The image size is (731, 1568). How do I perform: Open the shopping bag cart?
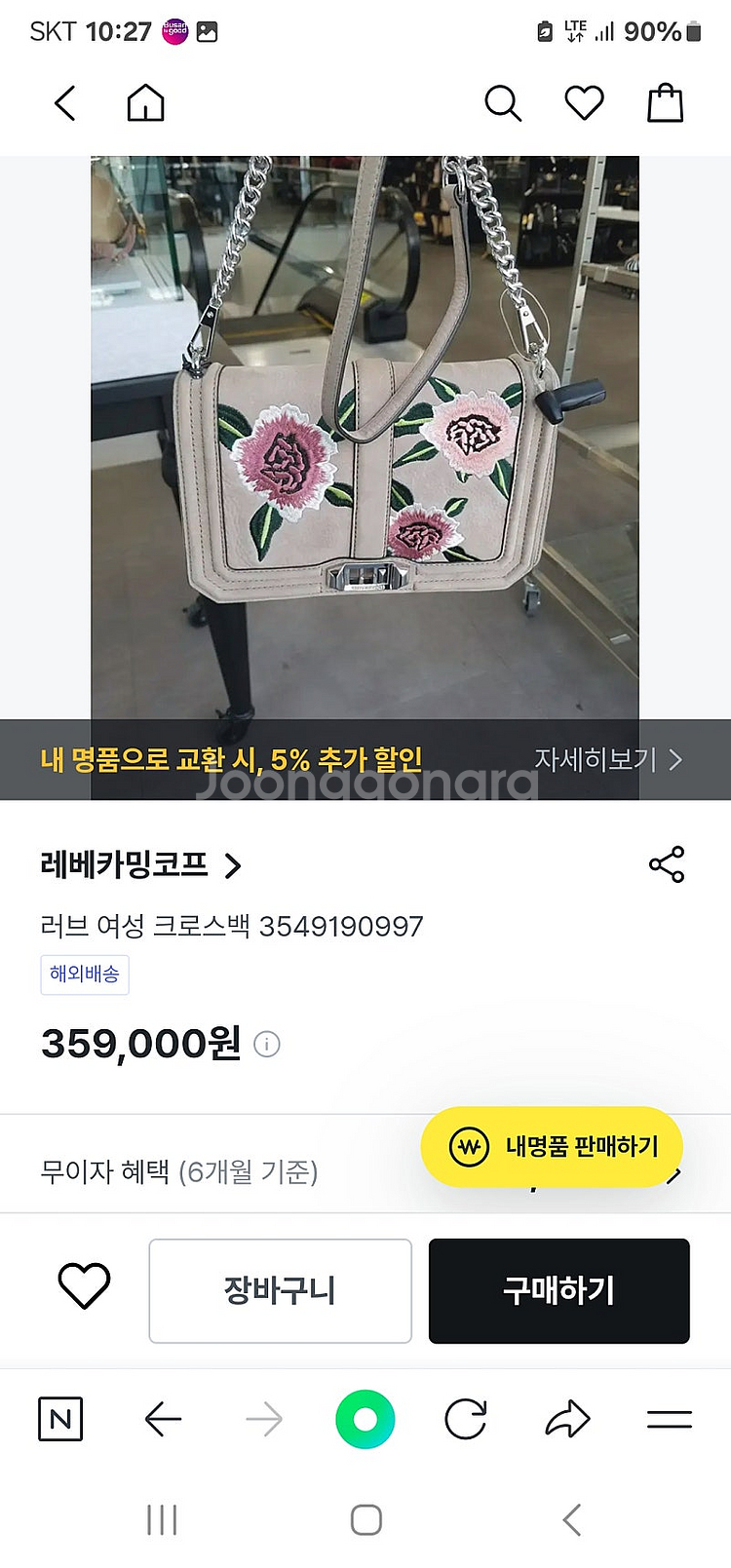[666, 103]
